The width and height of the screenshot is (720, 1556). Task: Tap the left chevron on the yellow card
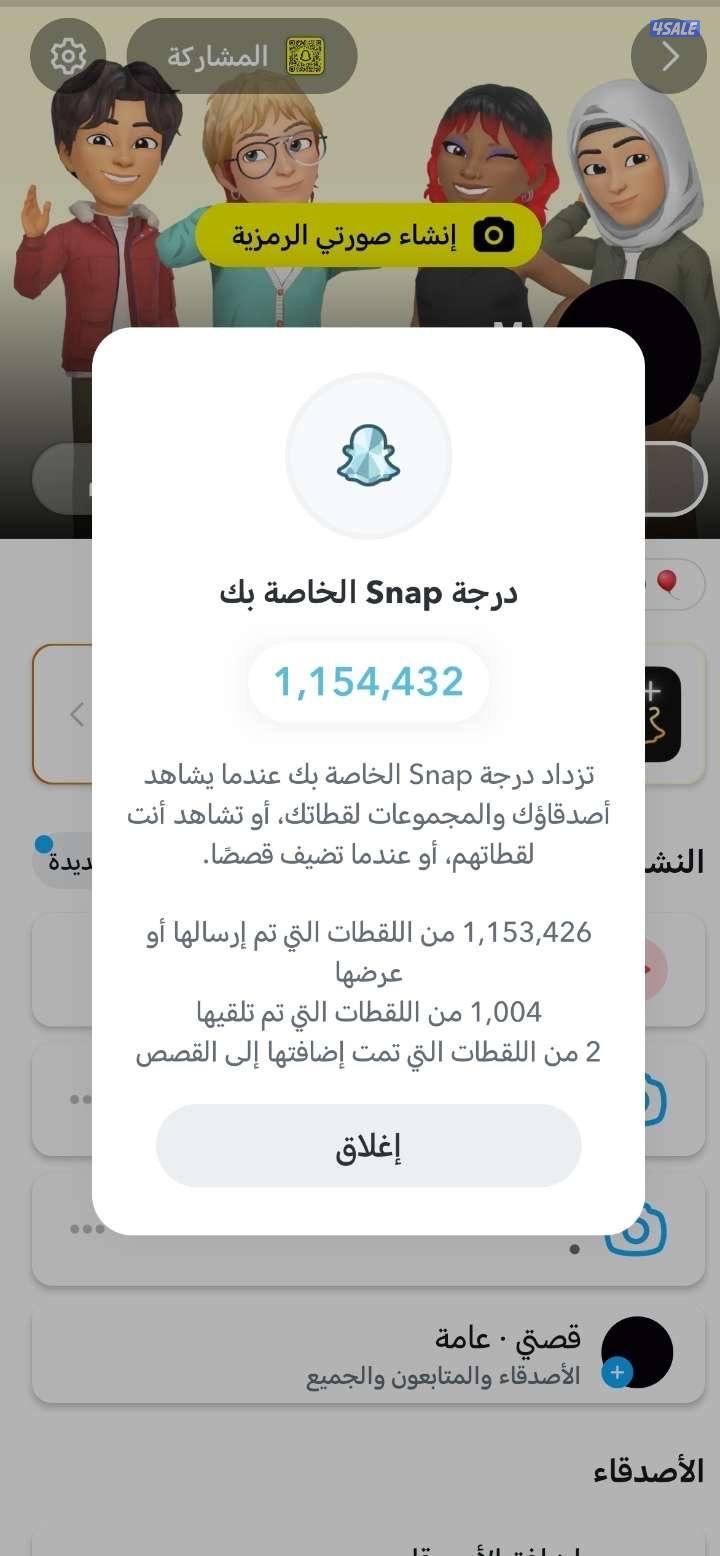(78, 714)
